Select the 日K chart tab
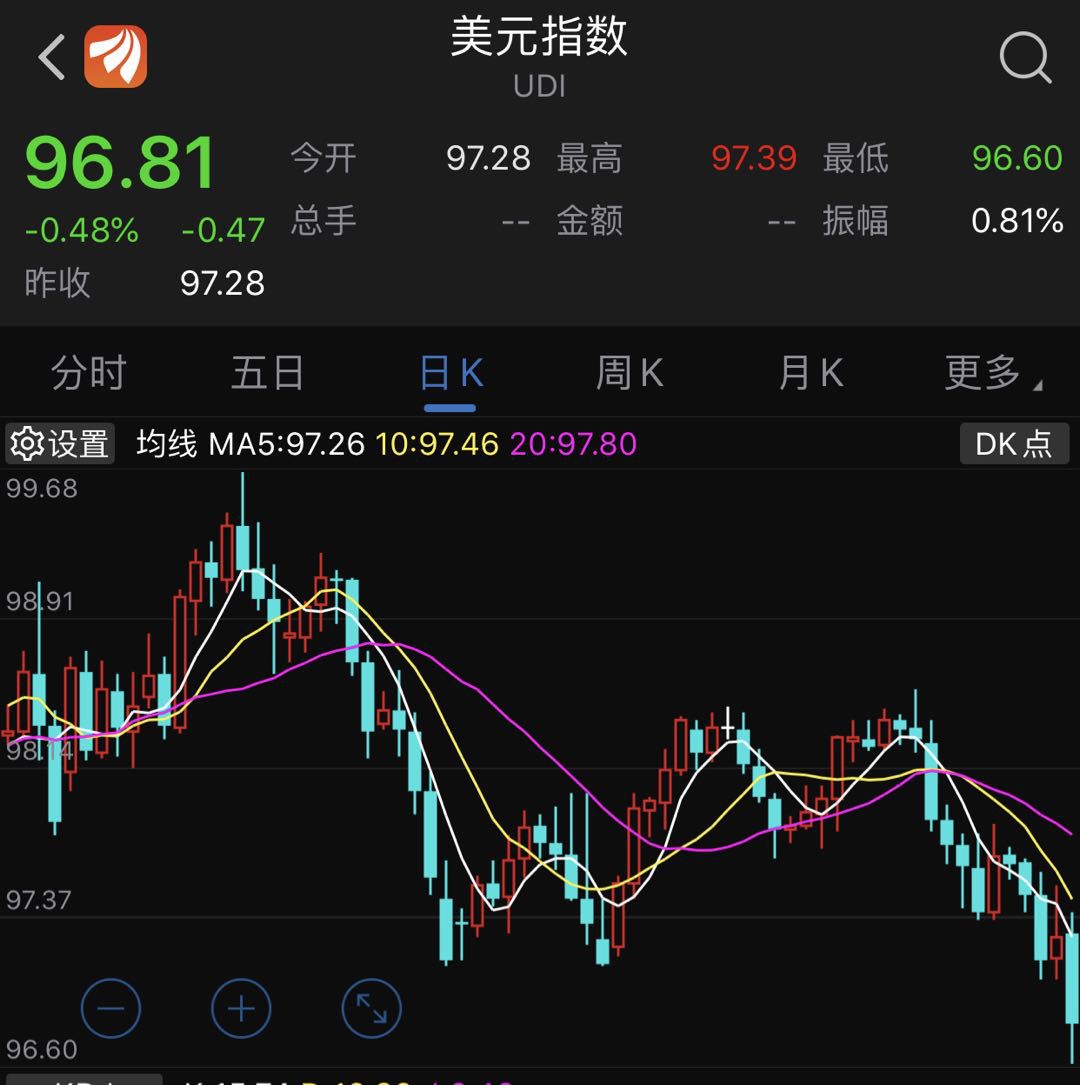The image size is (1080, 1085). (x=450, y=374)
